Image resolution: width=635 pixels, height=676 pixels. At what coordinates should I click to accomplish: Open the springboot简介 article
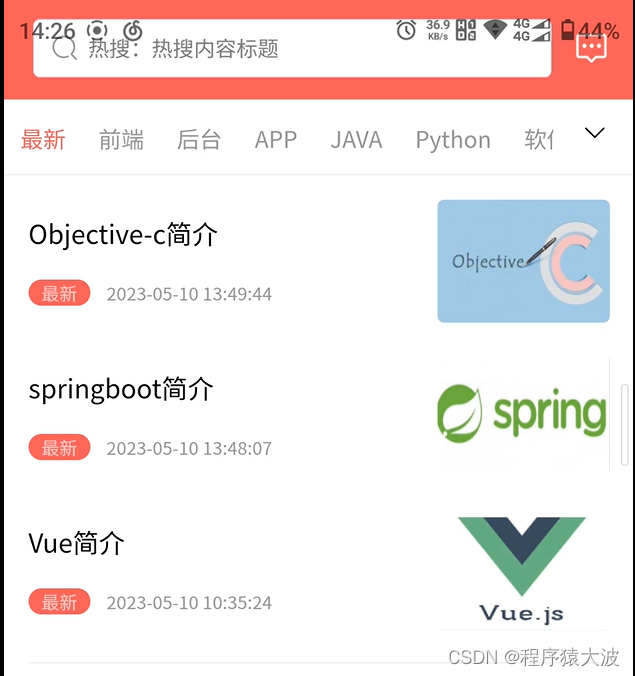tap(121, 389)
